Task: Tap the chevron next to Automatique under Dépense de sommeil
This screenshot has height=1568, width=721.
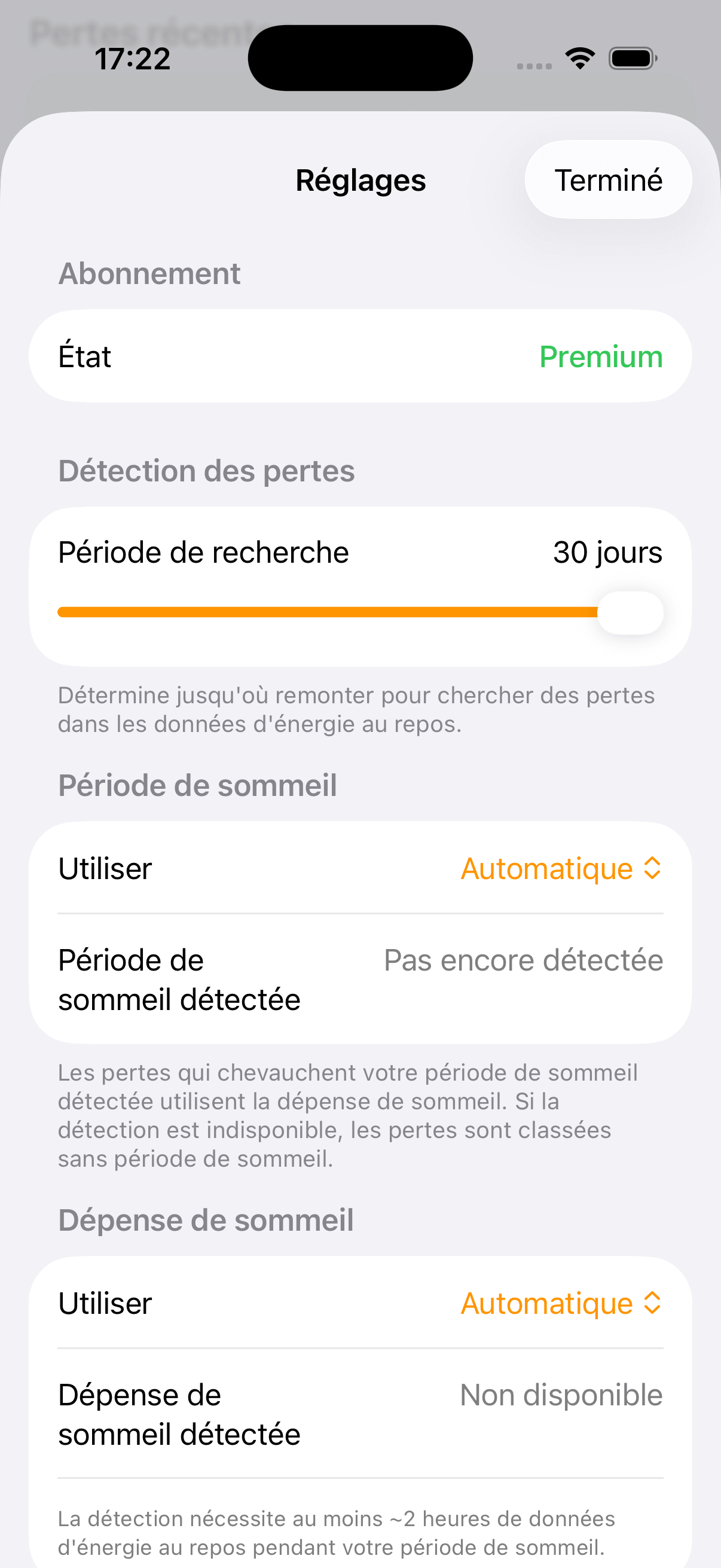Action: (652, 1302)
